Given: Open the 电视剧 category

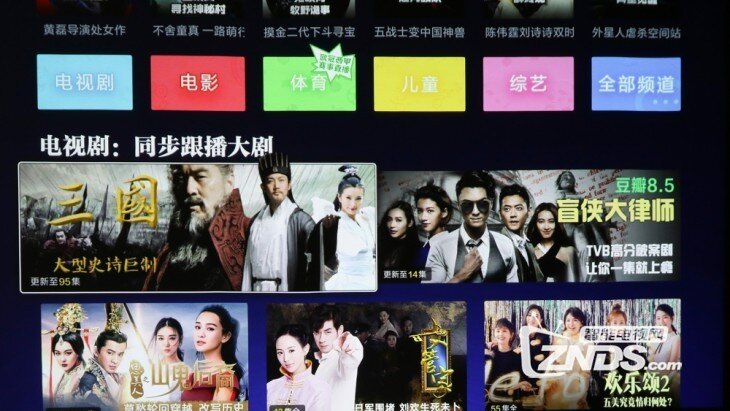Looking at the screenshot, I should pos(84,83).
